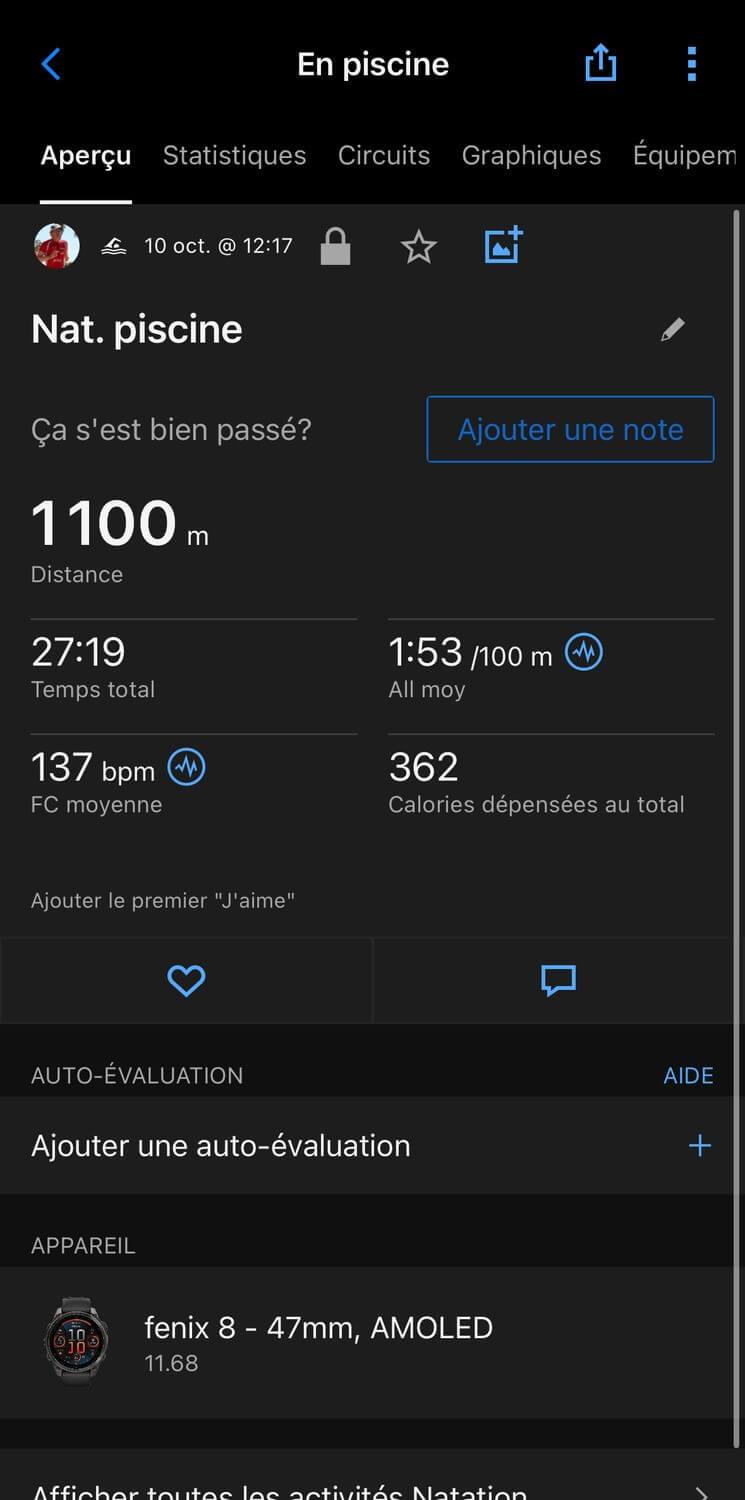Open the three-dot overflow menu
Image resolution: width=745 pixels, height=1500 pixels.
click(x=691, y=64)
